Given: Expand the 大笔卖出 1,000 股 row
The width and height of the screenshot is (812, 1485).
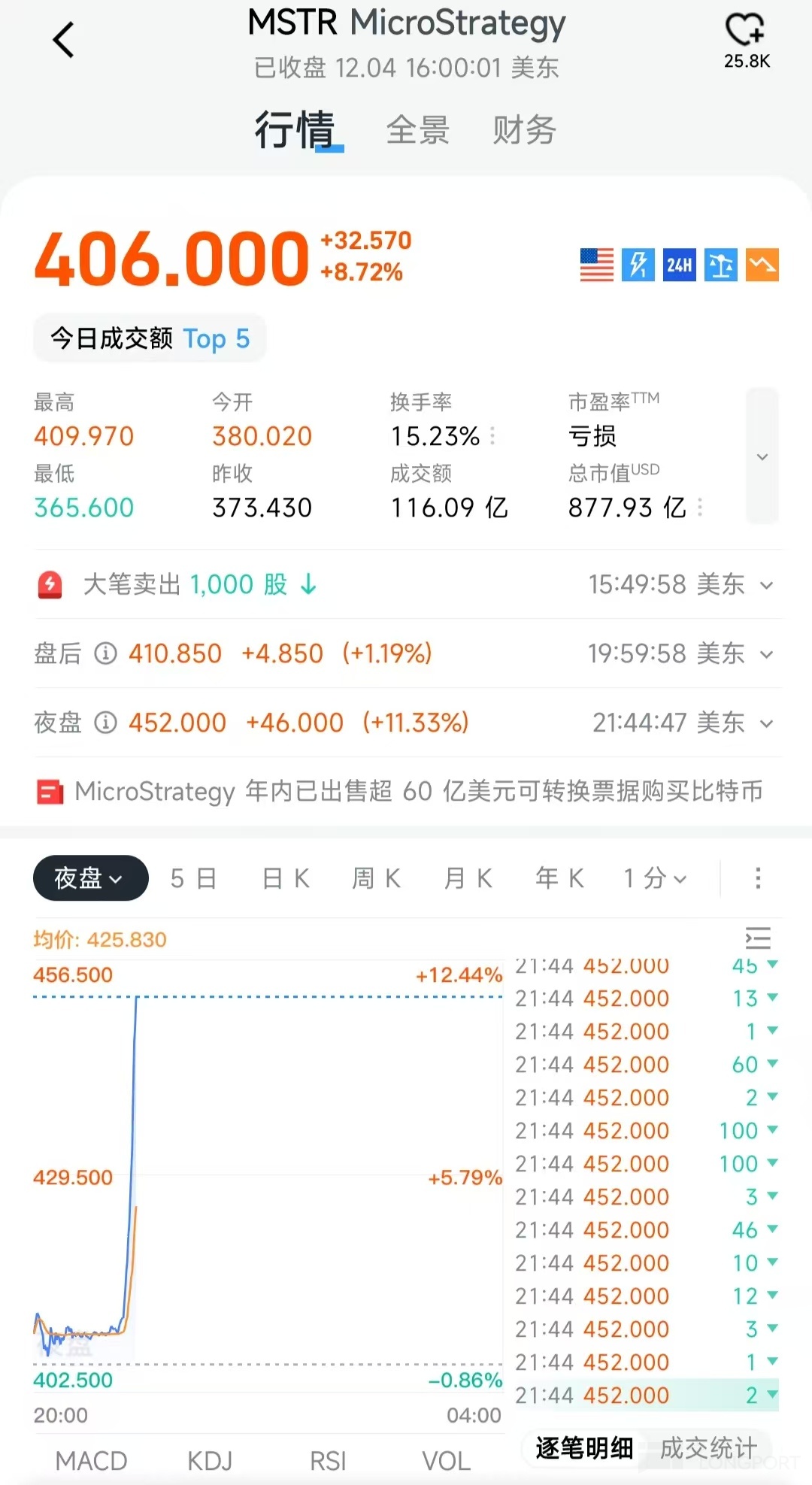Looking at the screenshot, I should (x=766, y=585).
